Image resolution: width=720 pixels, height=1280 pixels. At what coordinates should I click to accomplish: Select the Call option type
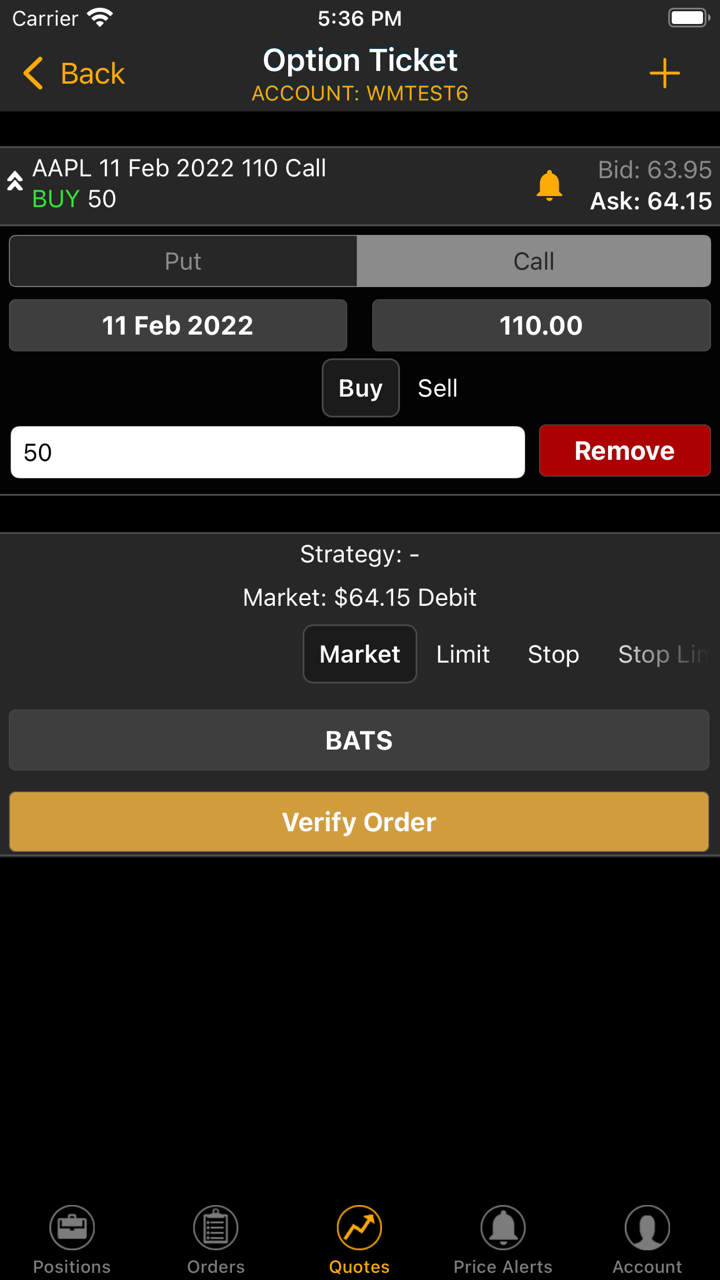tap(533, 261)
